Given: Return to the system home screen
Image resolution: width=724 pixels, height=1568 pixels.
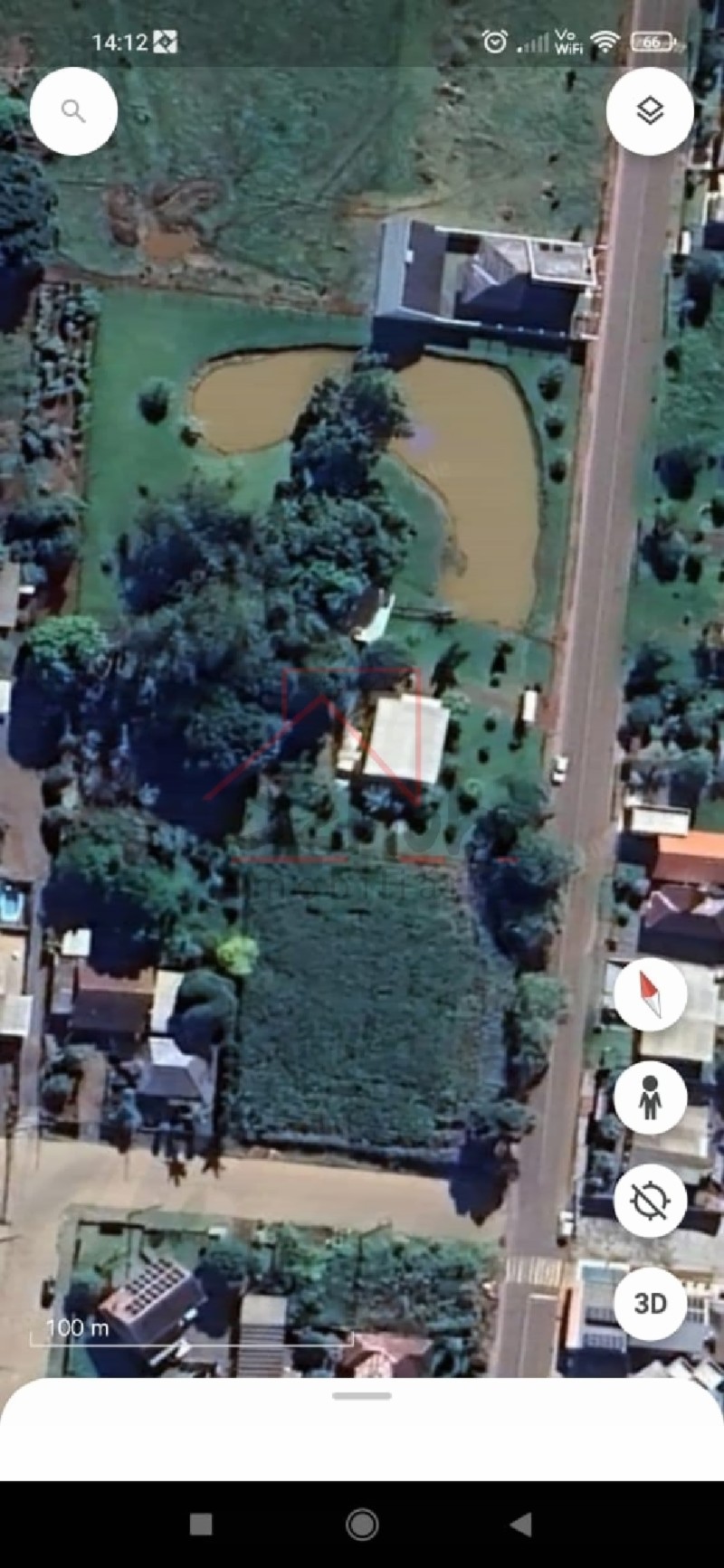Looking at the screenshot, I should coord(362,1525).
